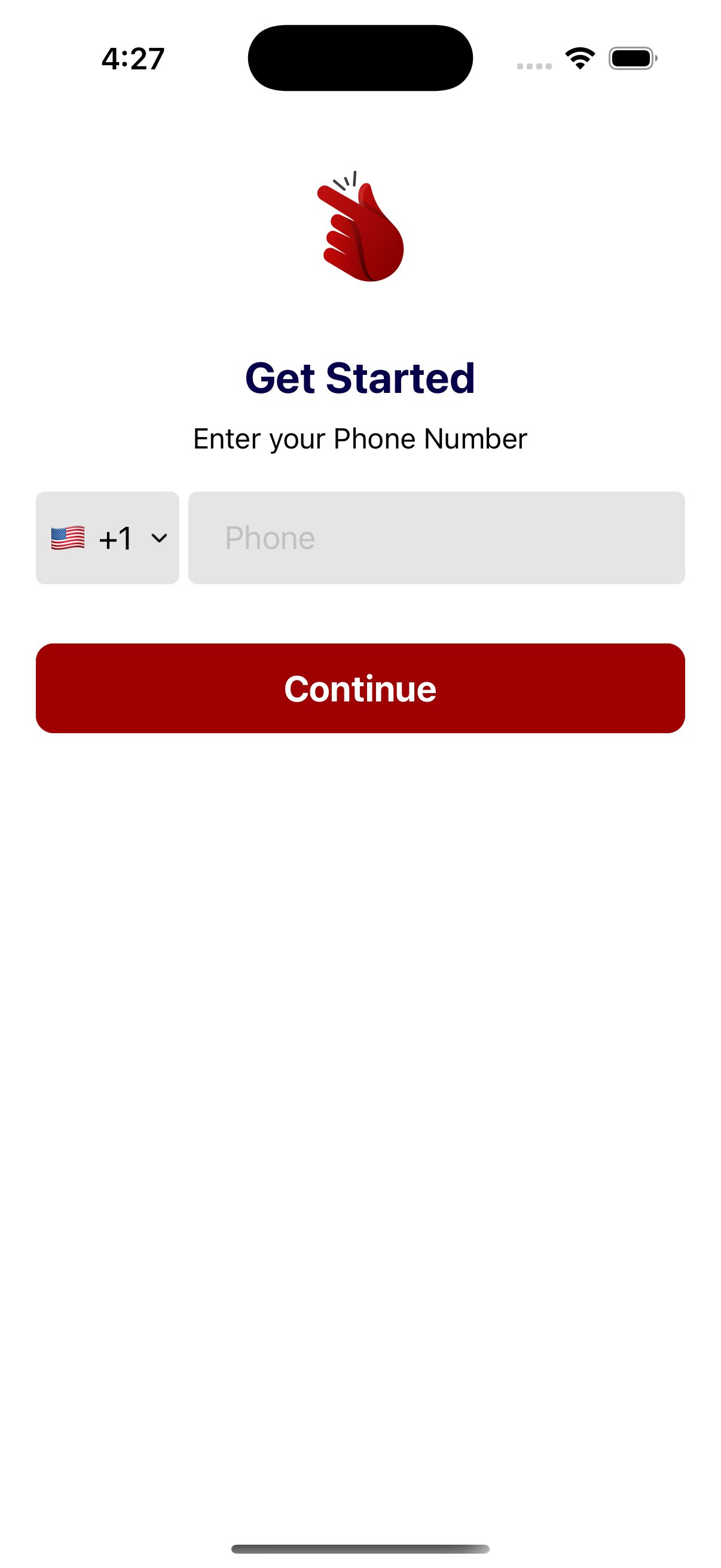The width and height of the screenshot is (721, 1568).
Task: Tap the Continue button
Action: [x=360, y=688]
